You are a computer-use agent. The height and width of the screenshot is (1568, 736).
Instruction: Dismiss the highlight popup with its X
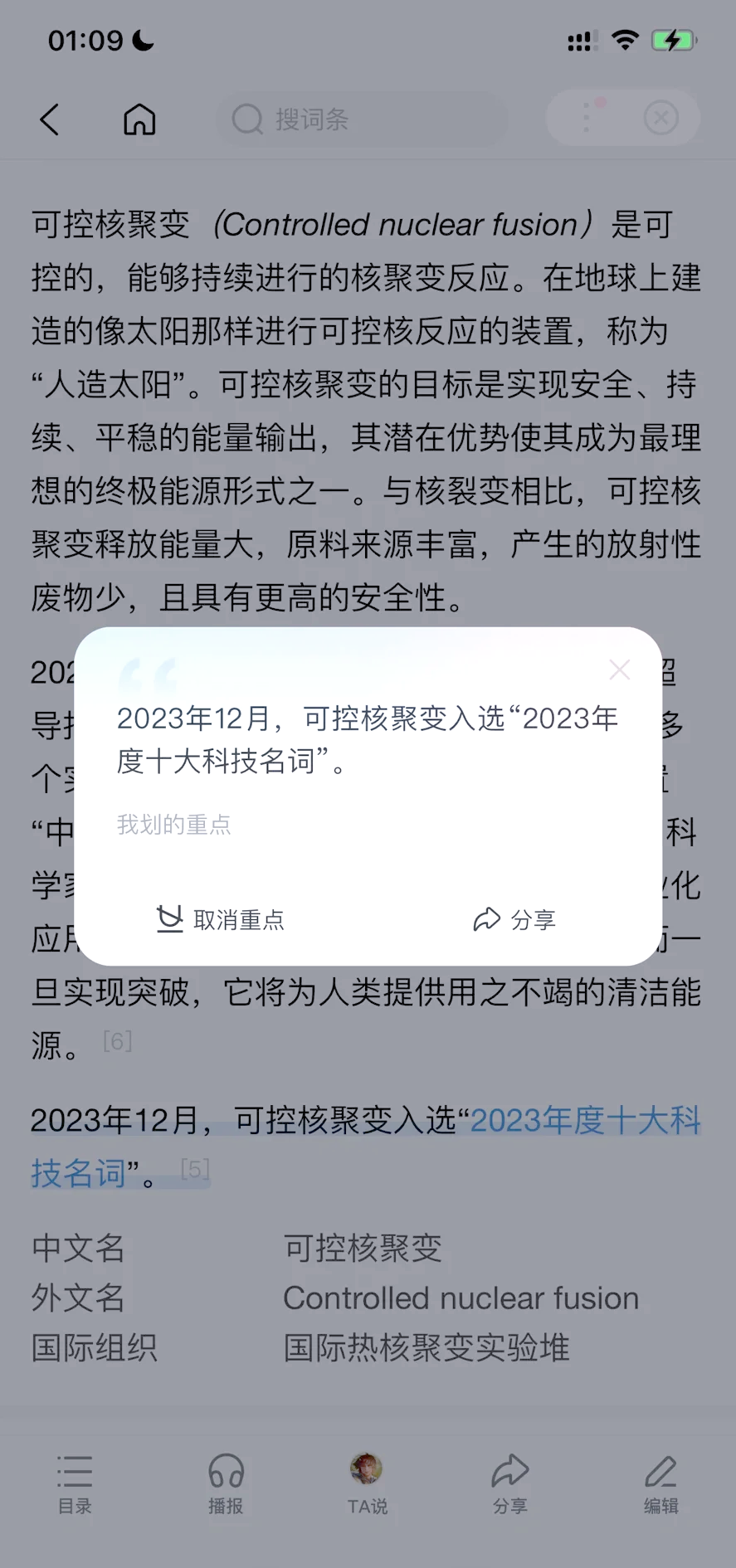point(619,670)
